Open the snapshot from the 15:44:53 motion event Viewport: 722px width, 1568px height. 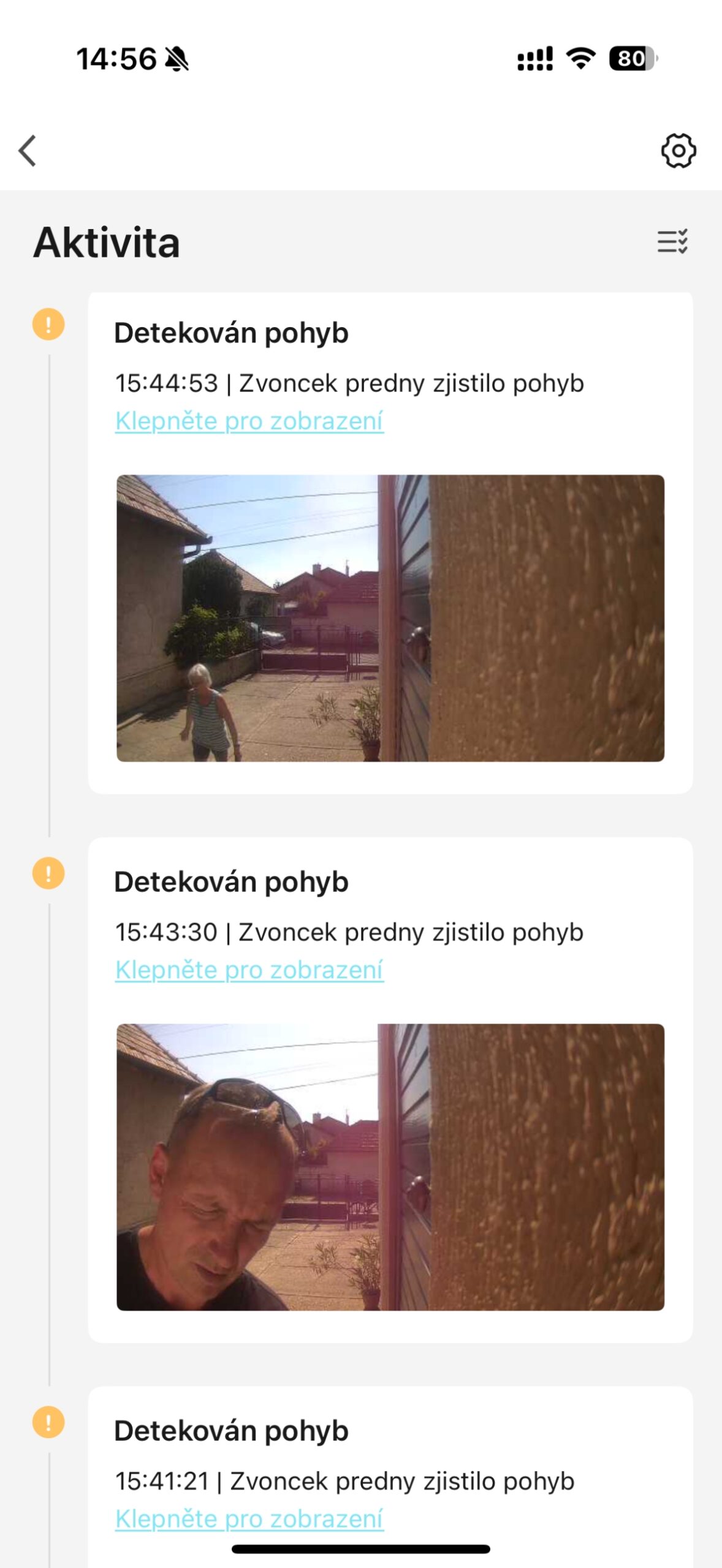[x=390, y=618]
